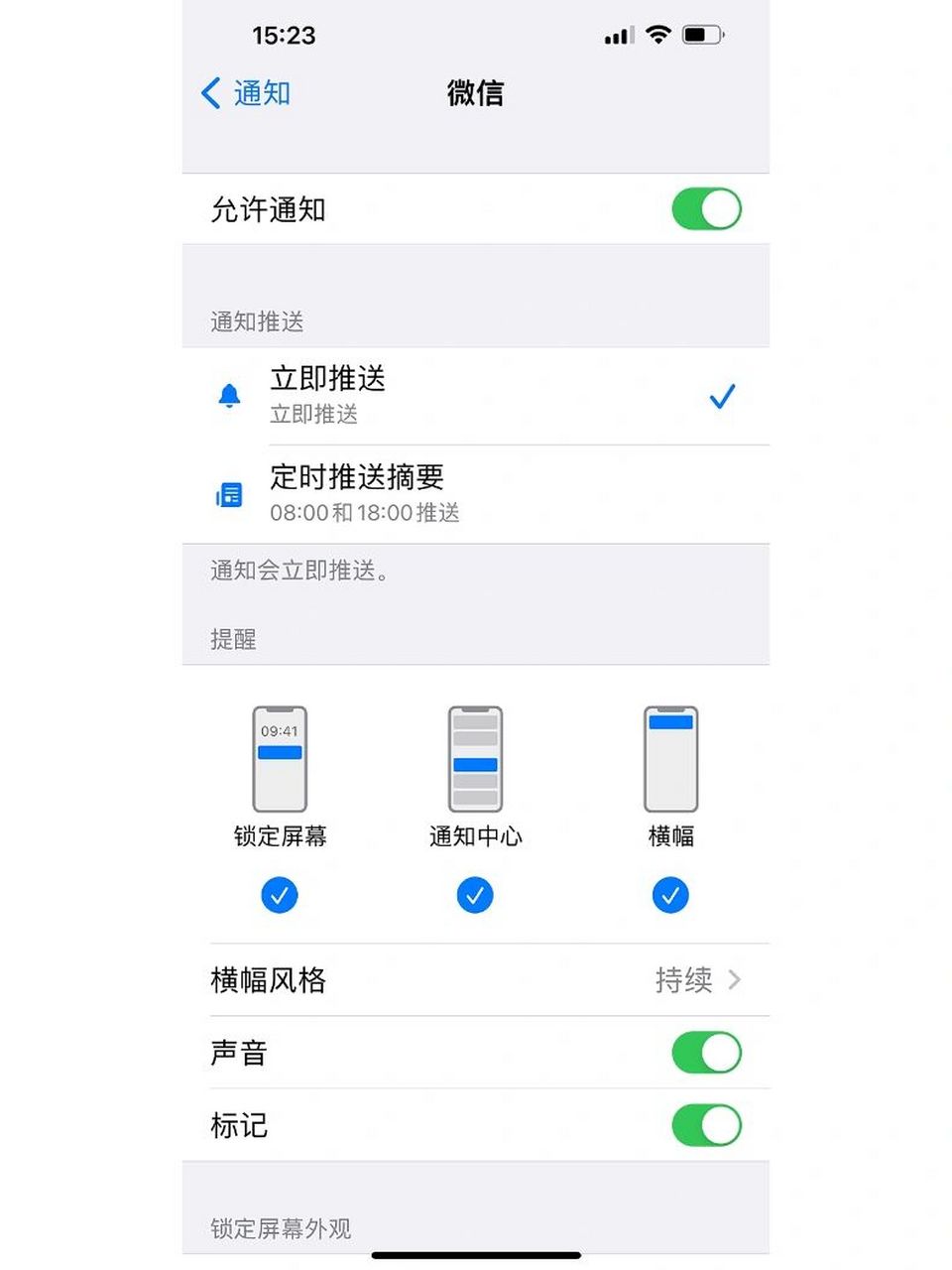The height and width of the screenshot is (1270, 952).
Task: Tap 通知 to go back
Action: pyautogui.click(x=246, y=92)
